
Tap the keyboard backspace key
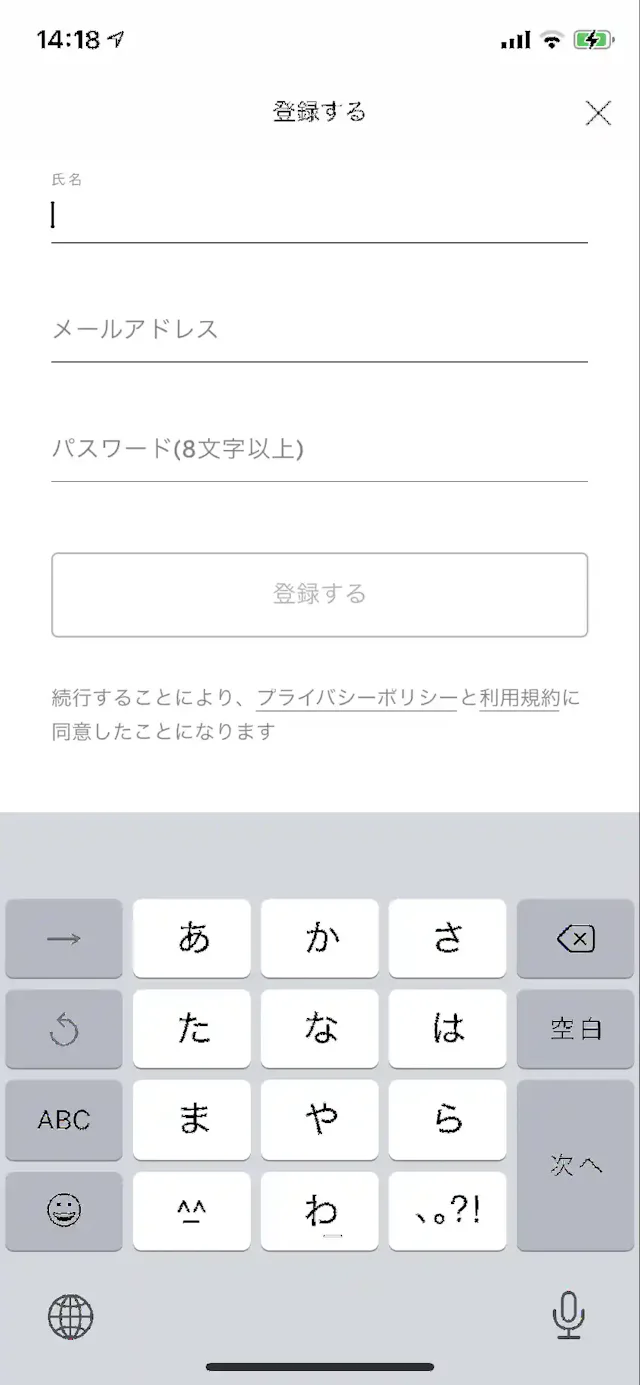pos(575,938)
